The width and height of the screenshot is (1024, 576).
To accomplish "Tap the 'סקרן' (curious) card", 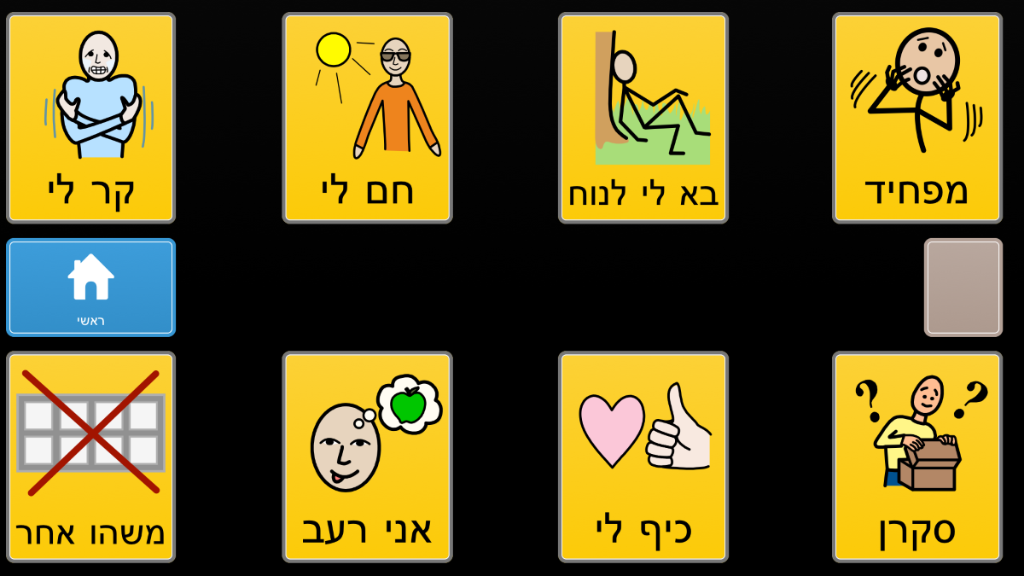I will coord(917,456).
